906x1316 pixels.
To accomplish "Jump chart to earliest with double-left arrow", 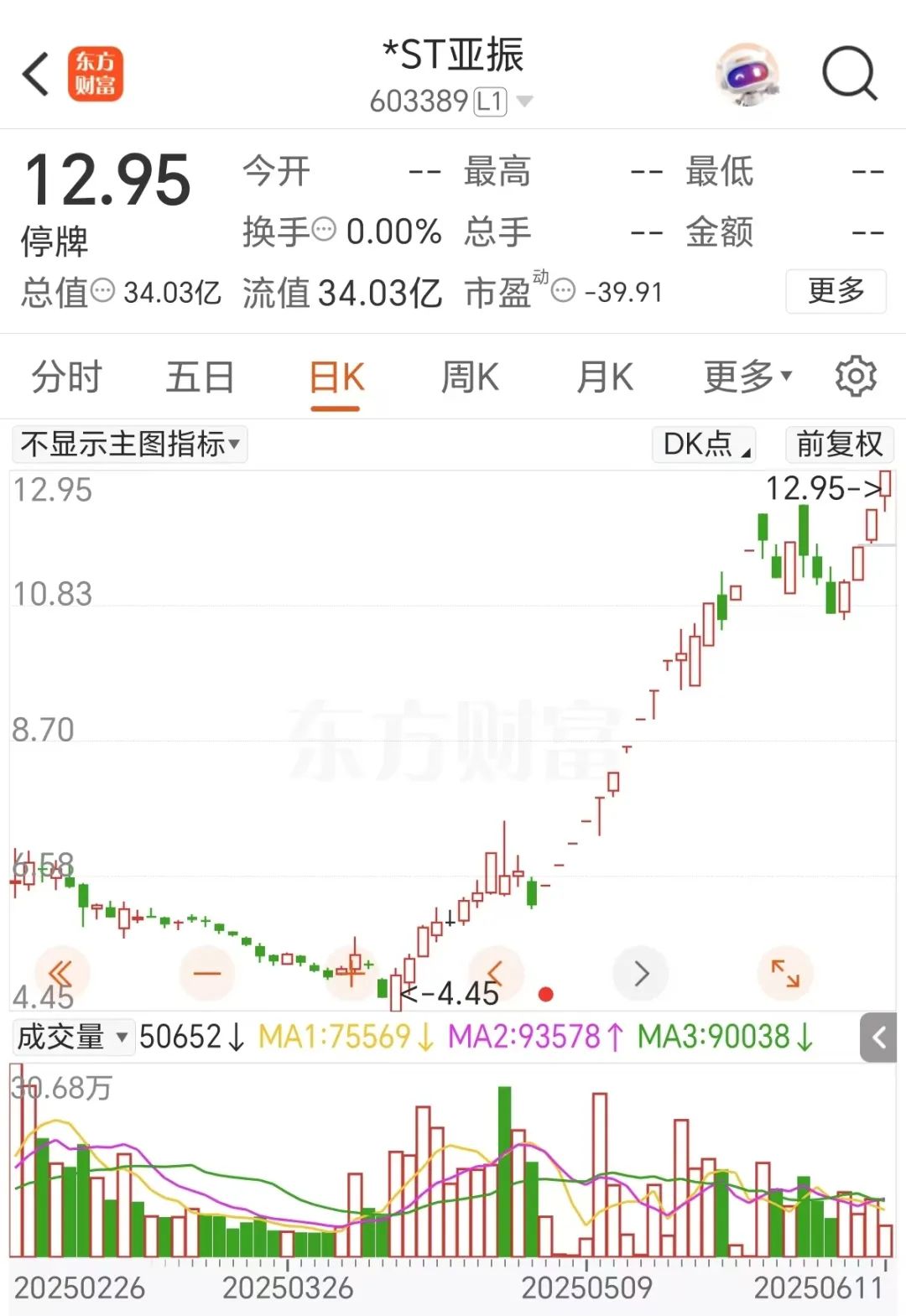I will pos(61,974).
